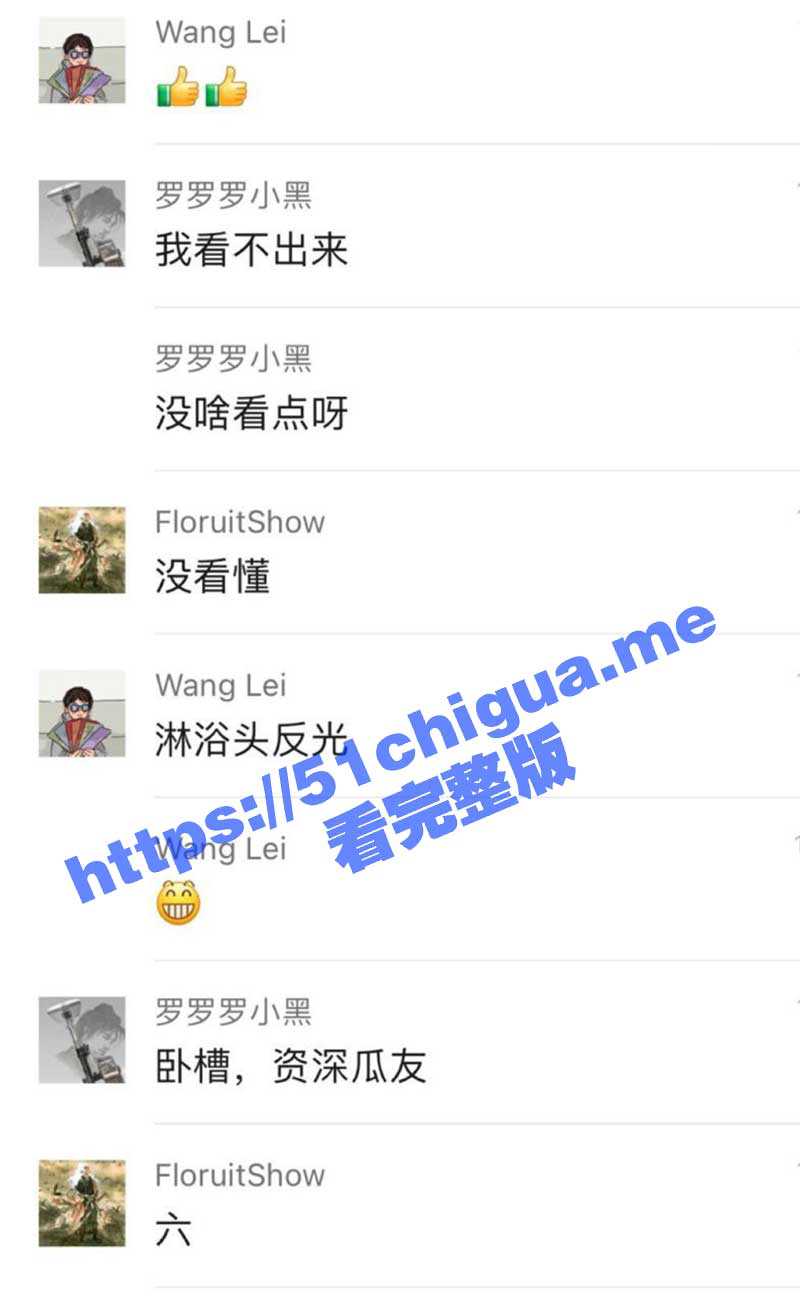Select the username label Wang Lei
Viewport: 800px width, 1303px height.
(x=220, y=32)
